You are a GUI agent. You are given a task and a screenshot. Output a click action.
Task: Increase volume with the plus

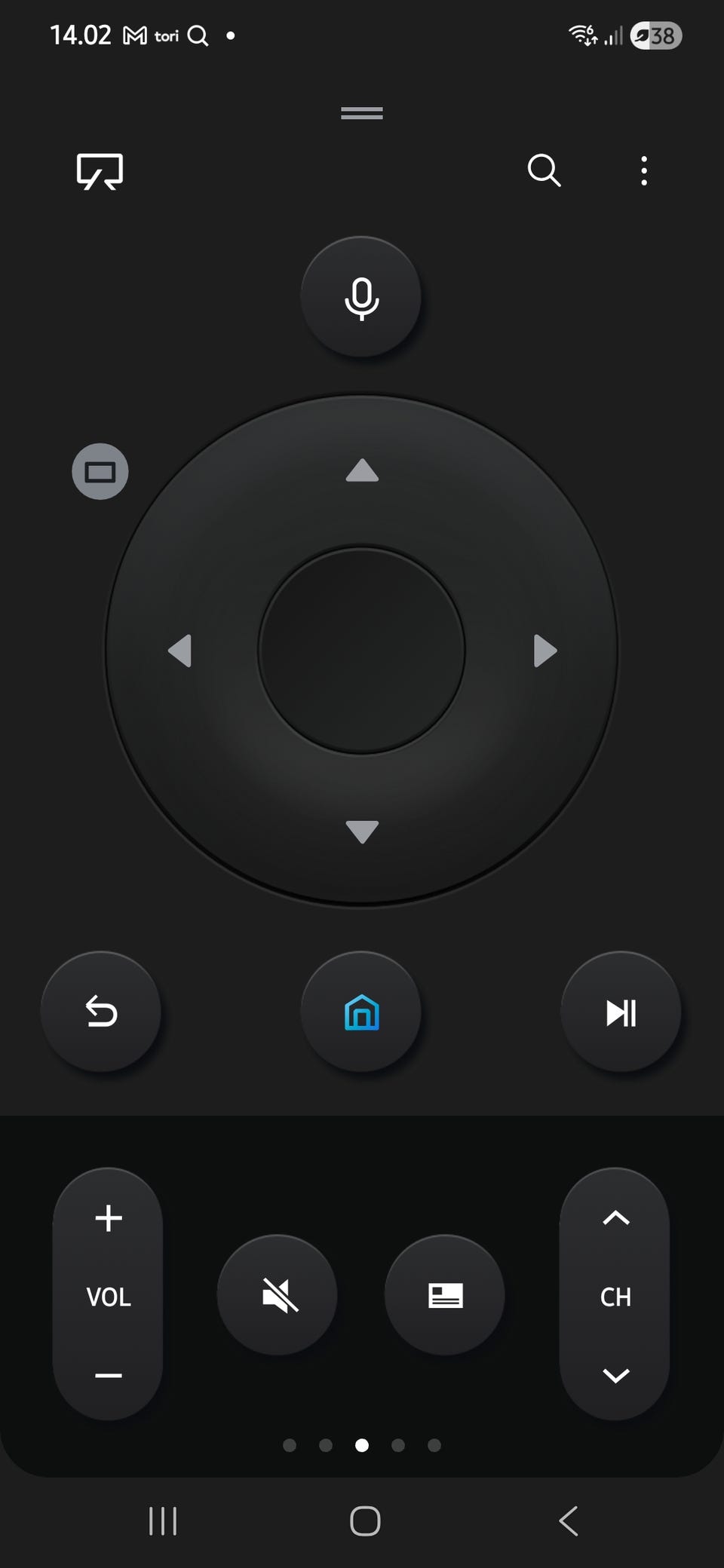coord(109,1218)
